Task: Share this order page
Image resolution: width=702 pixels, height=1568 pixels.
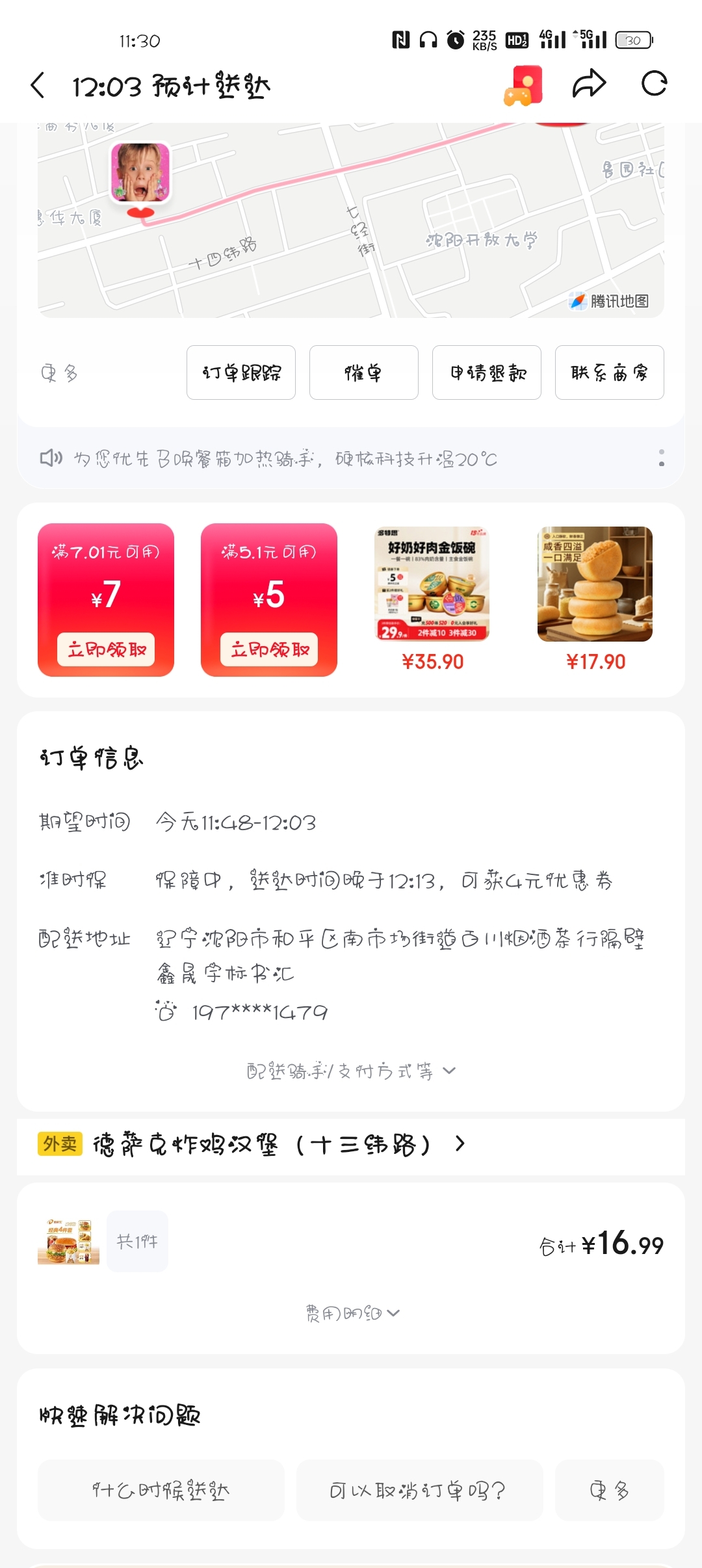Action: click(589, 84)
